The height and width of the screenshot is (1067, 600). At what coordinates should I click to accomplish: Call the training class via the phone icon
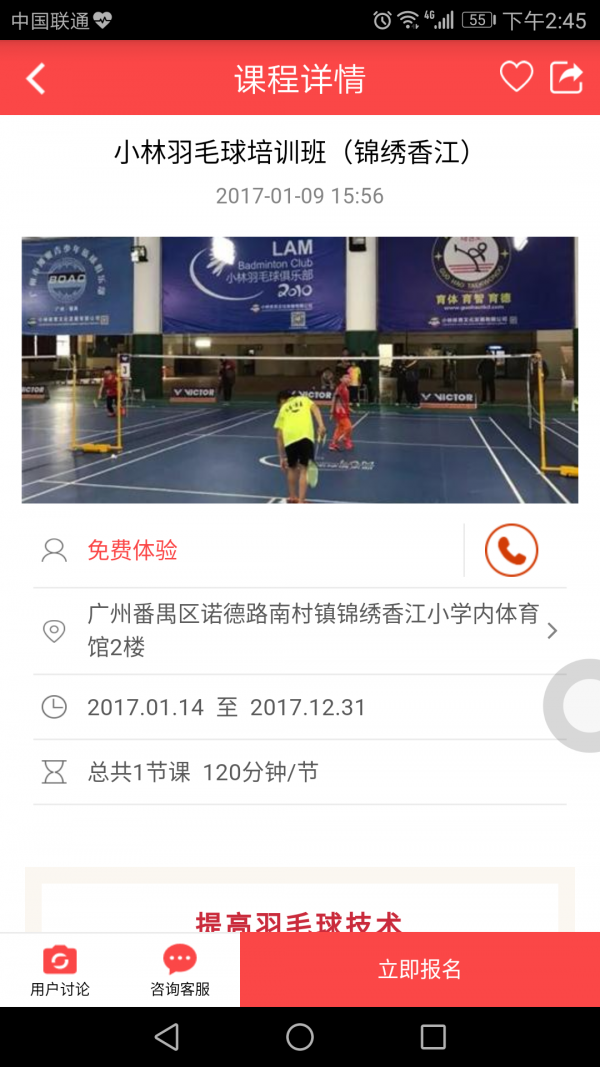point(511,550)
